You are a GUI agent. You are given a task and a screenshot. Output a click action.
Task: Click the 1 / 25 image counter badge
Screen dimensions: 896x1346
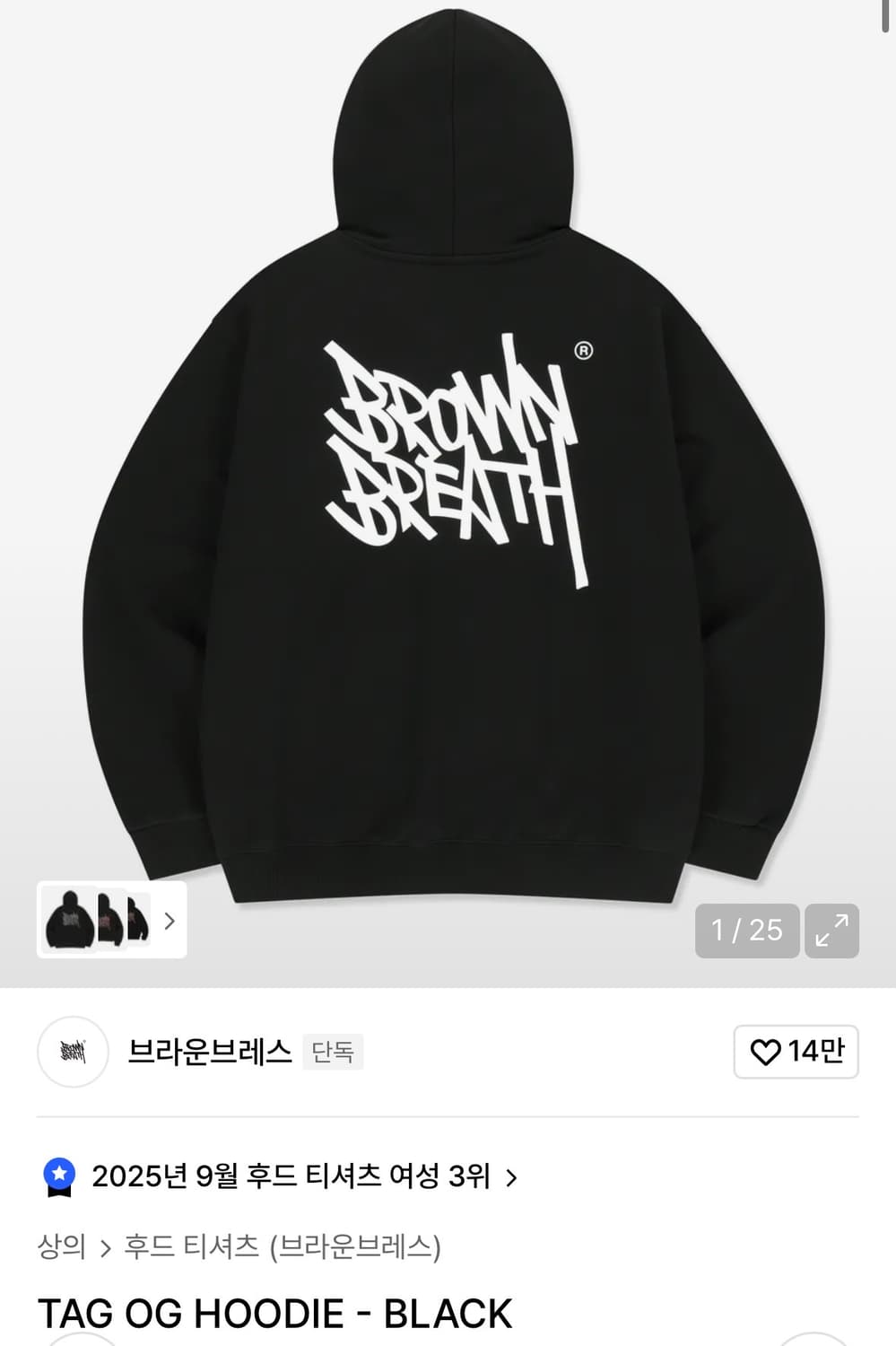746,931
